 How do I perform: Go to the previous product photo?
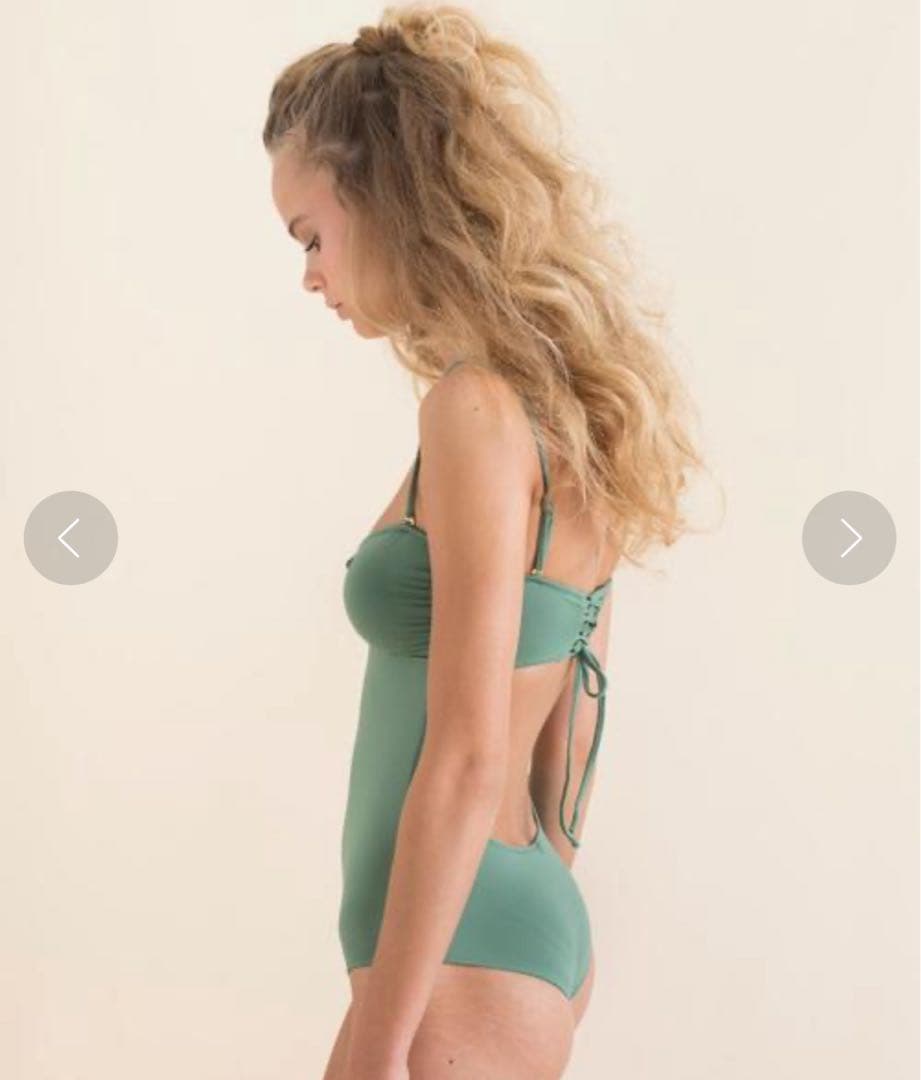click(70, 538)
